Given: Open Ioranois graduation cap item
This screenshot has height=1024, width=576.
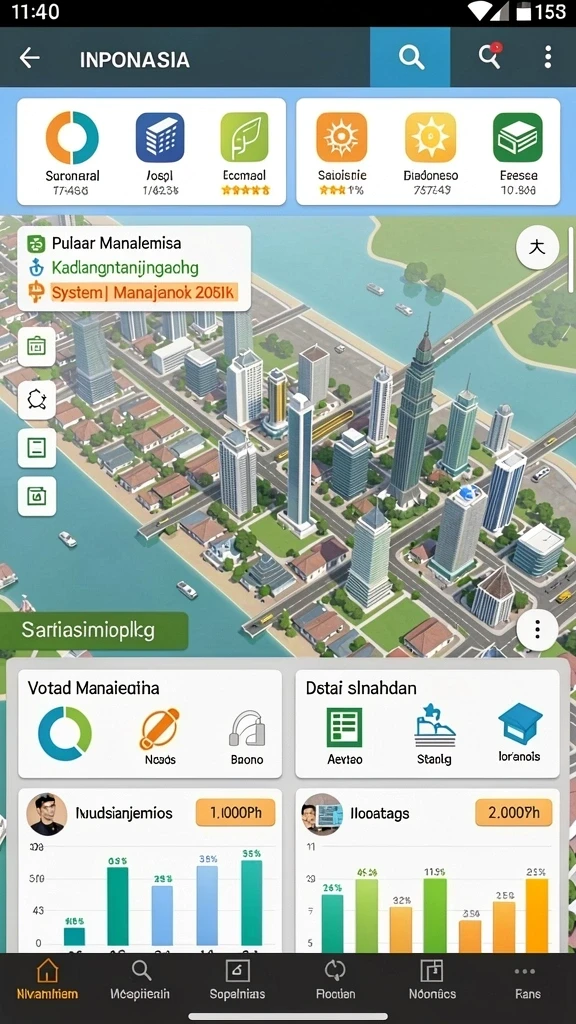Looking at the screenshot, I should click(x=519, y=733).
